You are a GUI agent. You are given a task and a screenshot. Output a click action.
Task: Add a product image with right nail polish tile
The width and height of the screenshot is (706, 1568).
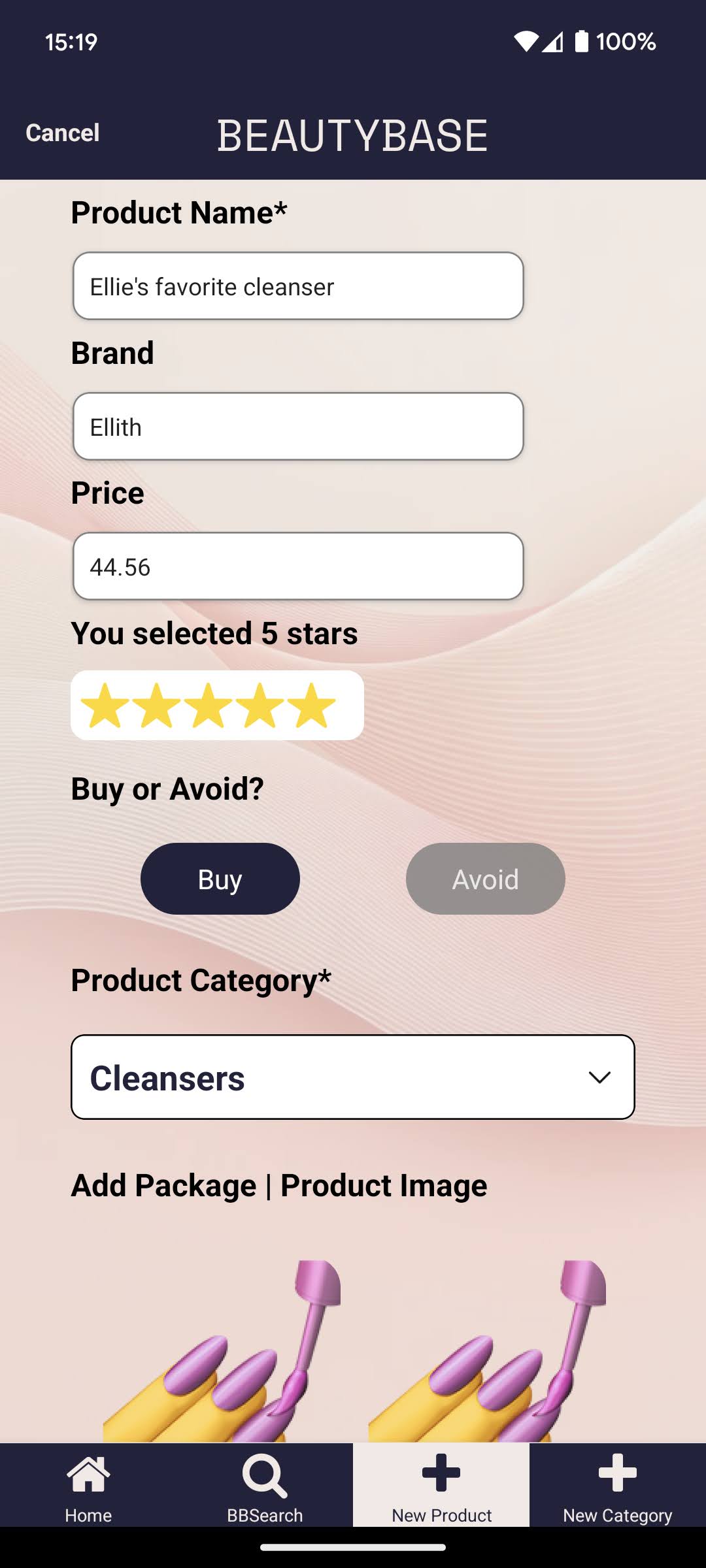(487, 1352)
